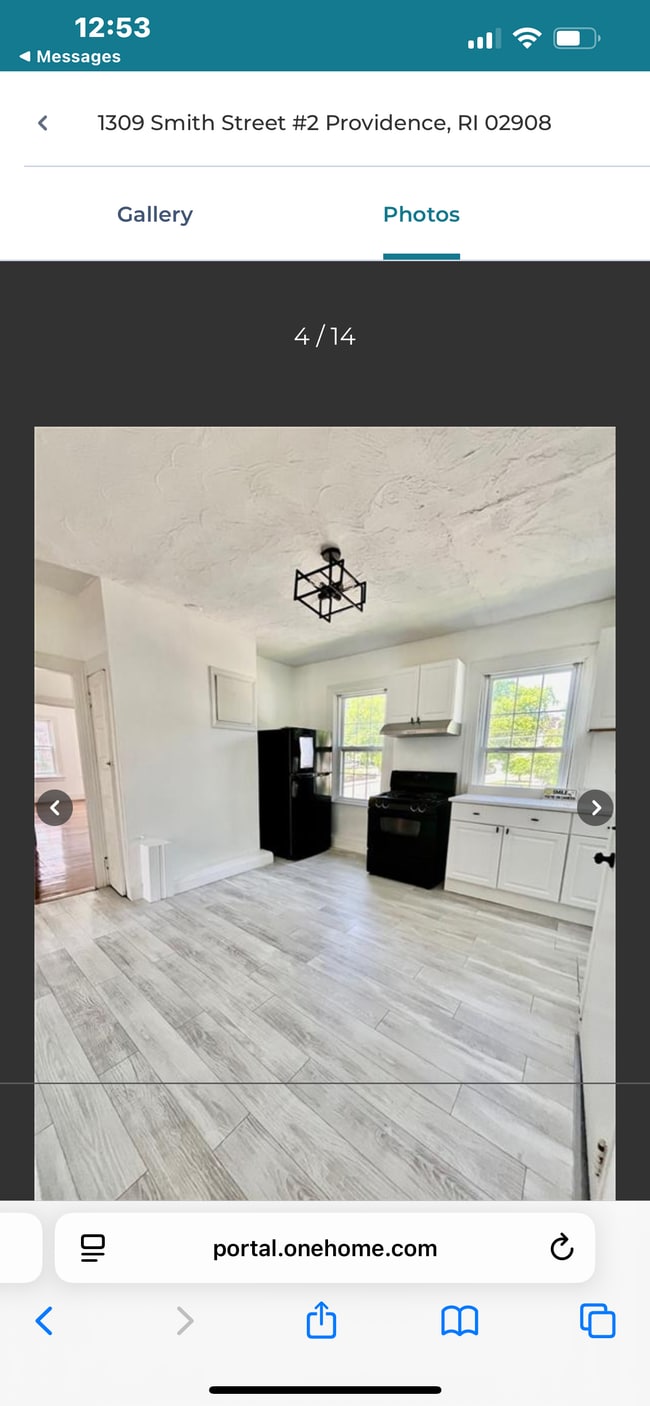Reload the current page
This screenshot has width=650, height=1406.
[x=562, y=1247]
